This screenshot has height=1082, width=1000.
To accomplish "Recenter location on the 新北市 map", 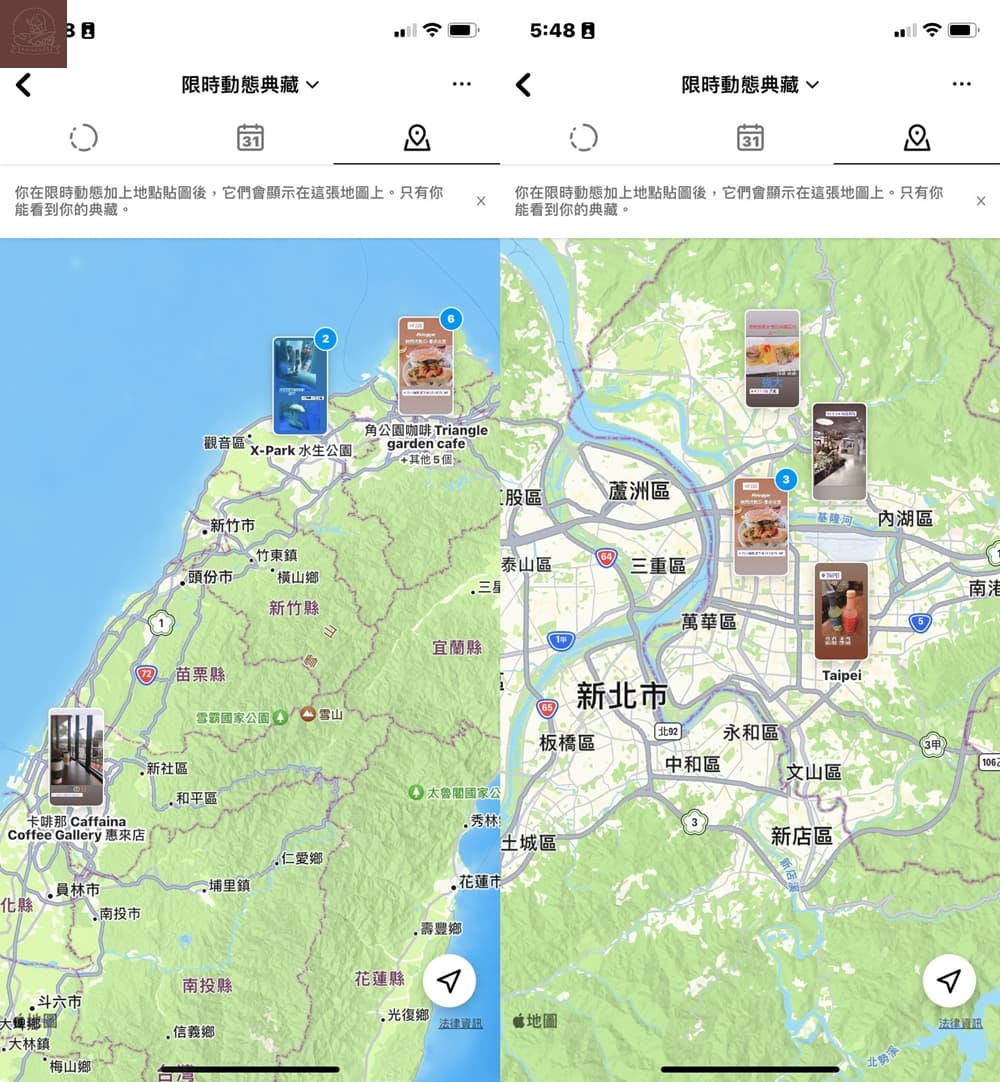I will click(949, 981).
